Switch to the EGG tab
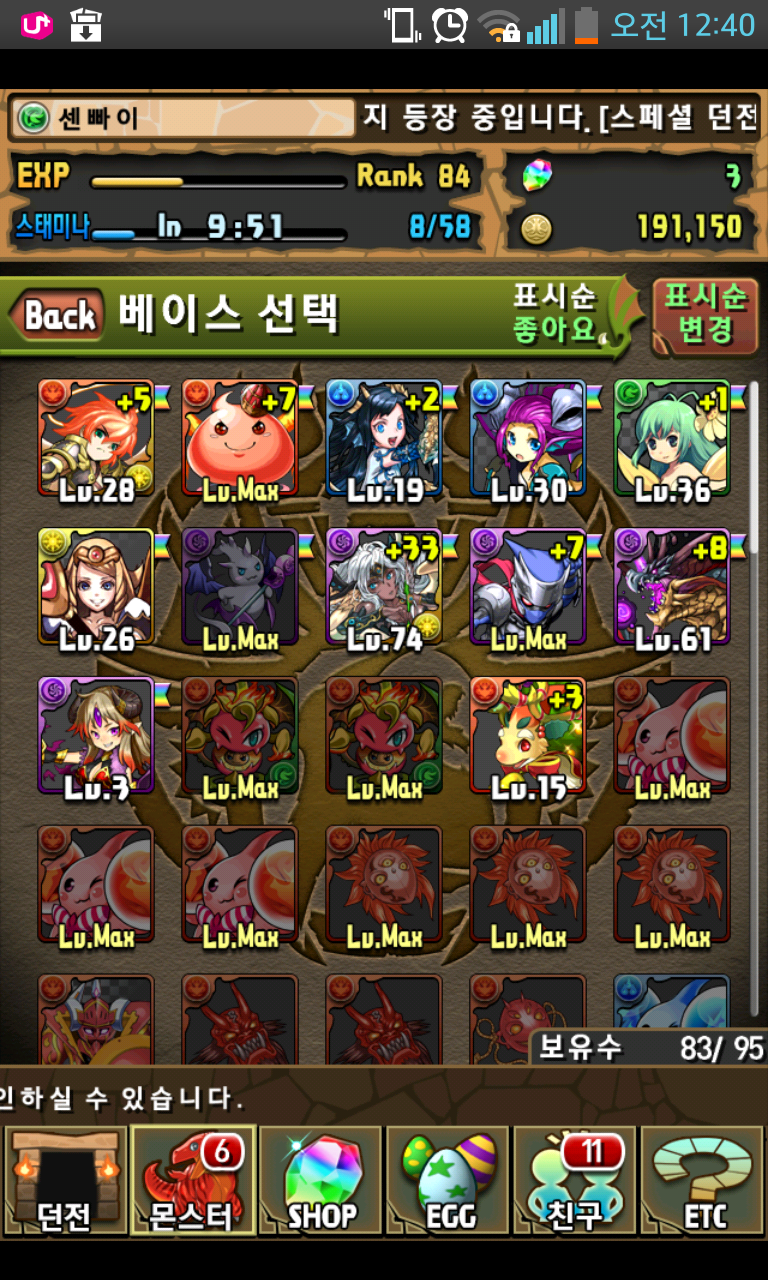 tap(449, 1180)
